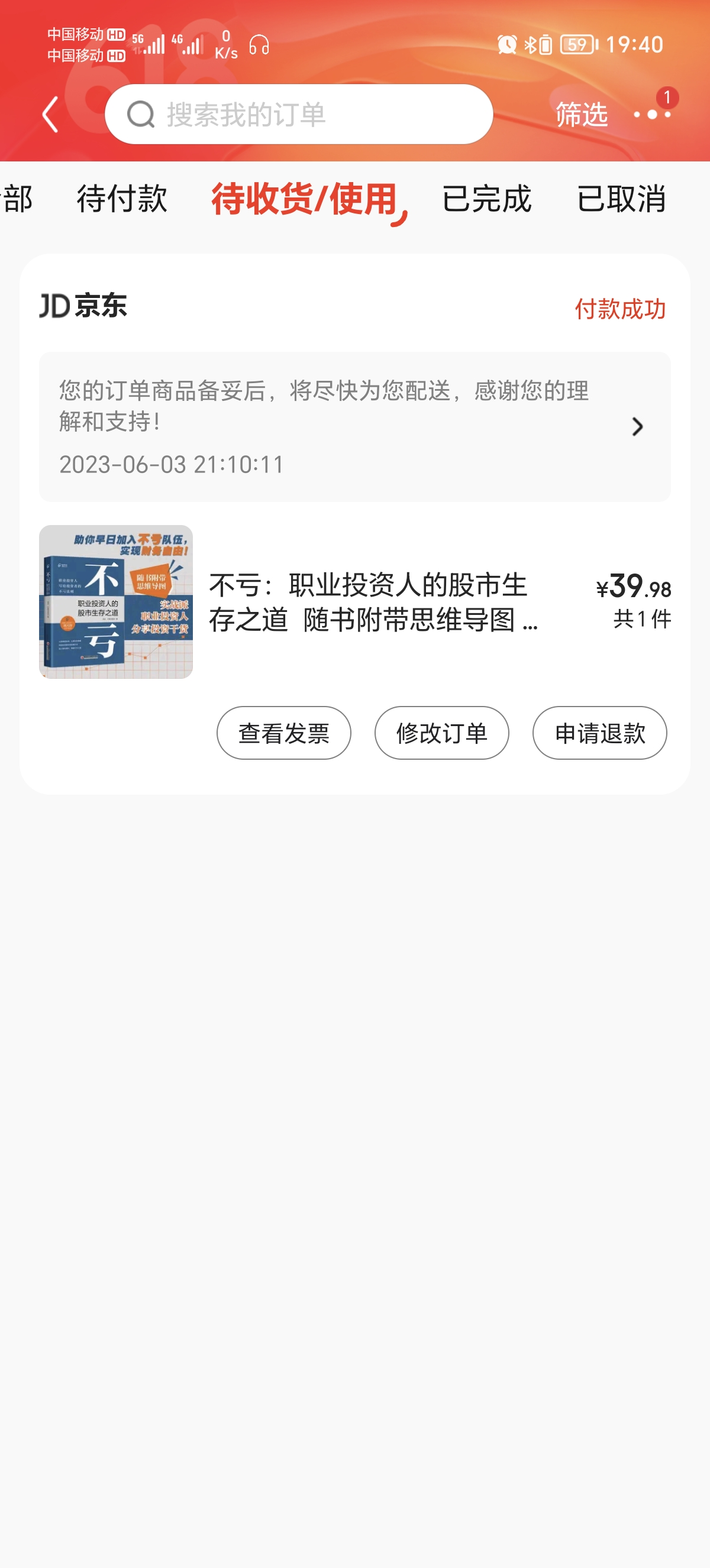Open the JD 京东 store

pyautogui.click(x=83, y=306)
